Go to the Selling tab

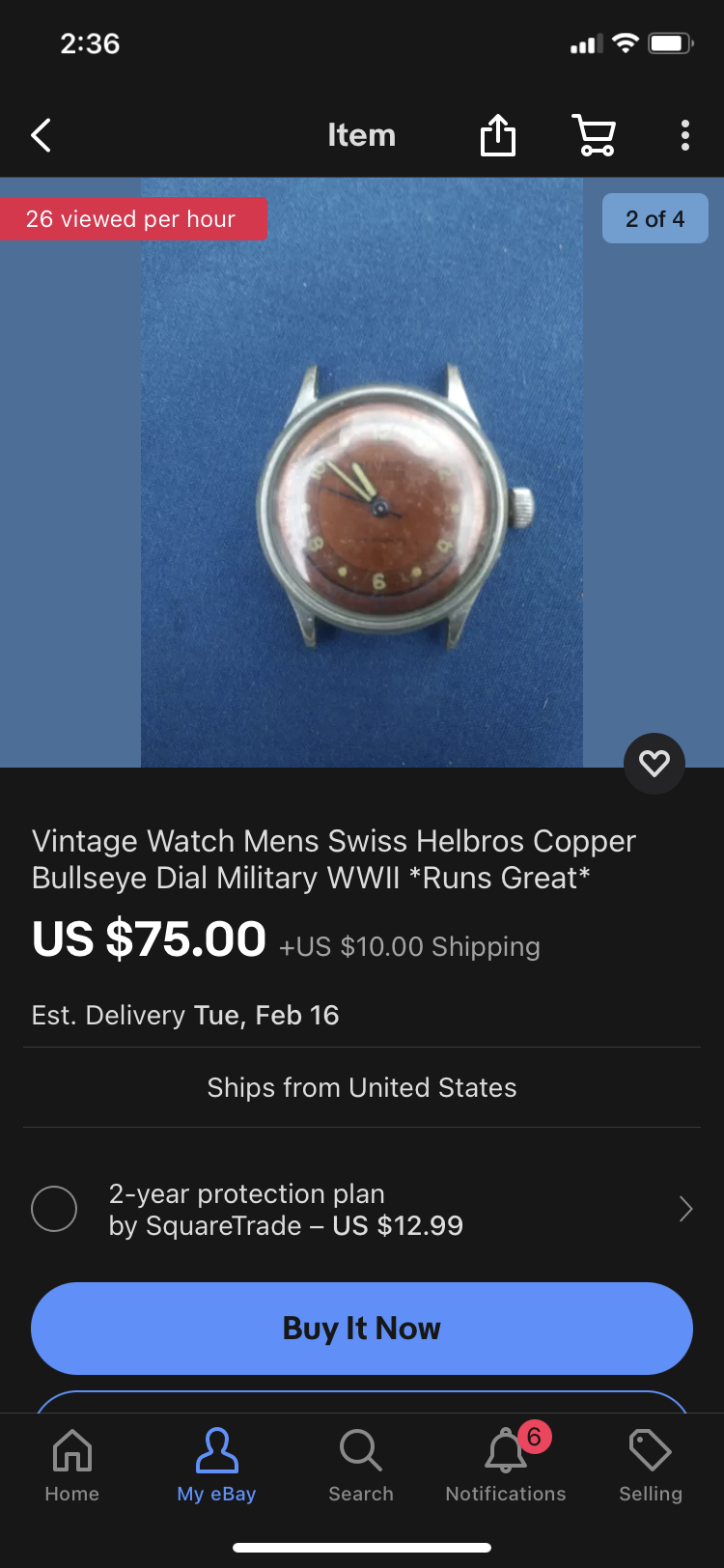click(651, 1466)
